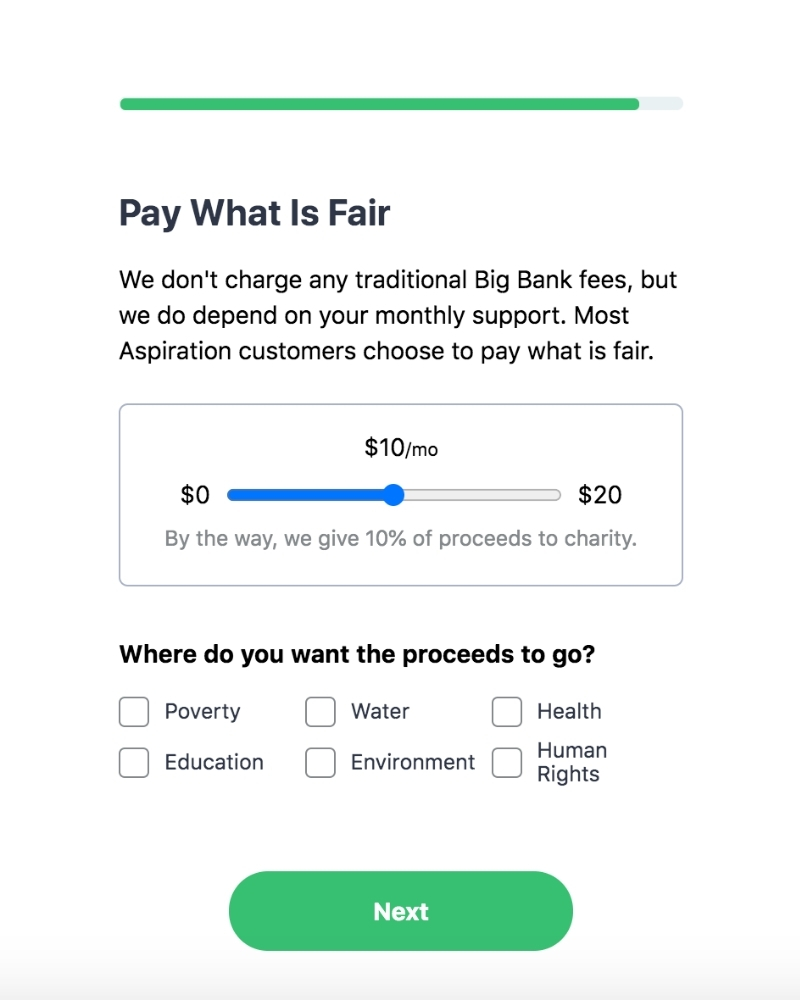Tick the Health checkbox
The image size is (800, 1000).
(507, 712)
